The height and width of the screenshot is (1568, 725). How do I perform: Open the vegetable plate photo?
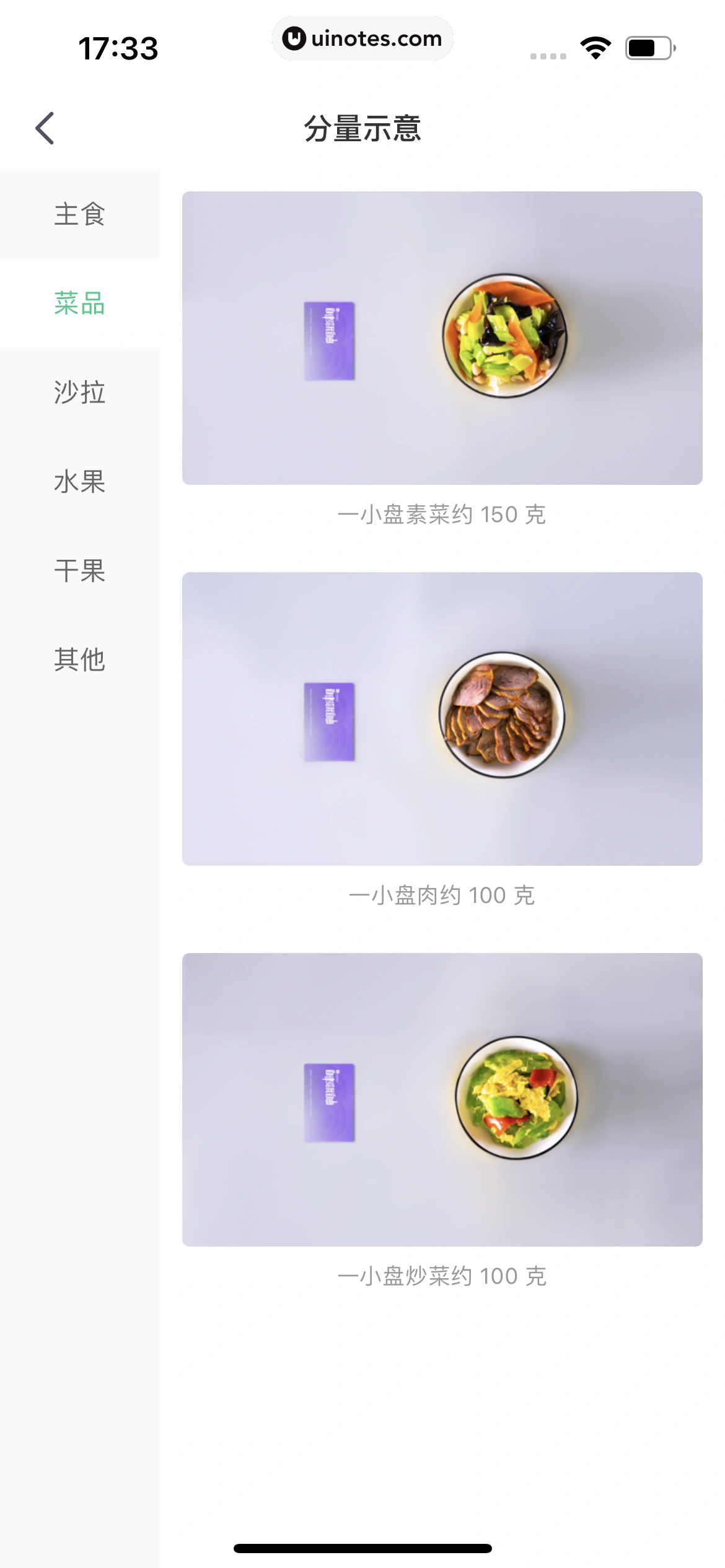[x=442, y=338]
